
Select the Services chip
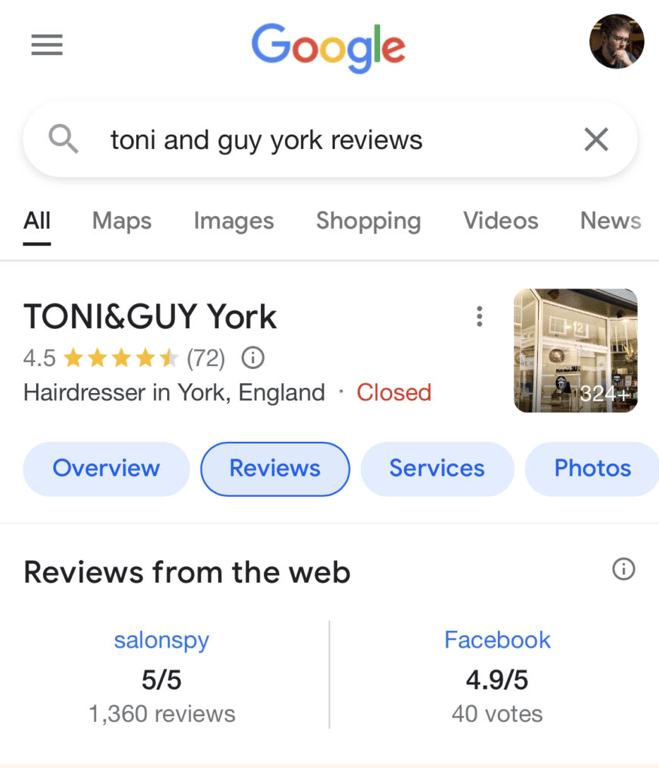(437, 469)
